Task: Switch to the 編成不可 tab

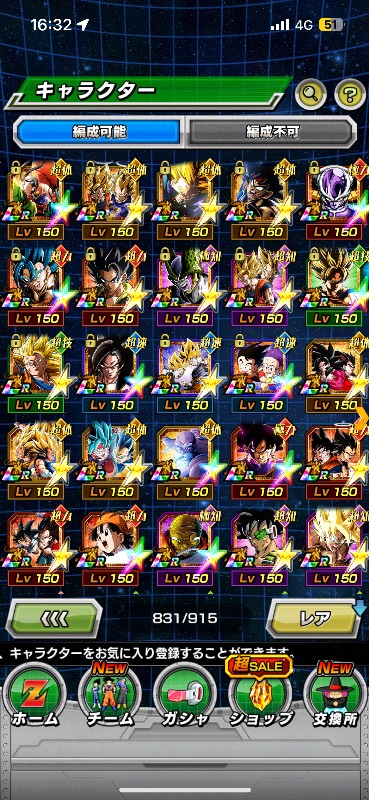Action: coord(270,132)
